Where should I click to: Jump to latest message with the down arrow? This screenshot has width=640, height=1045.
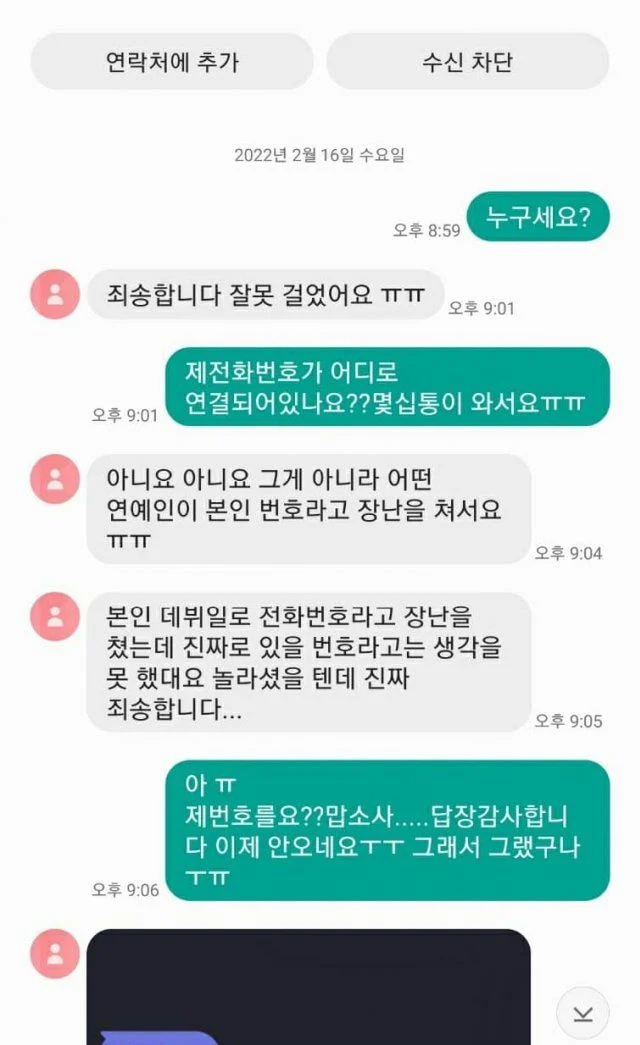pos(582,1013)
